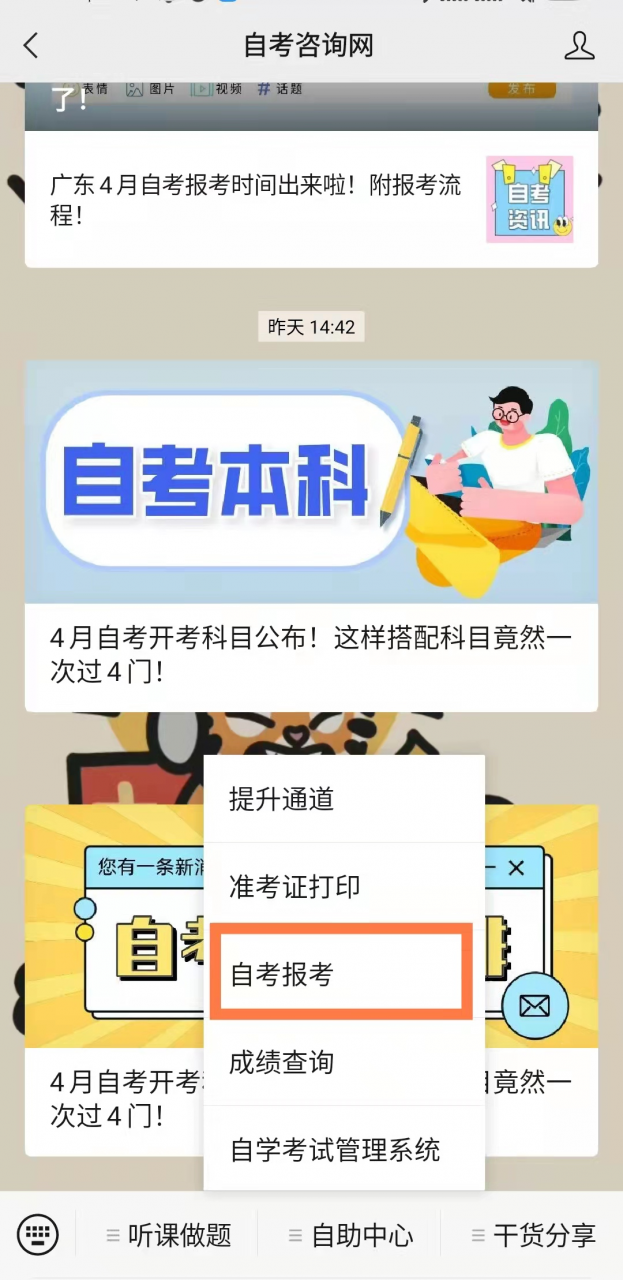
Task: Go back from 自考咨询网 chat
Action: click(x=31, y=45)
